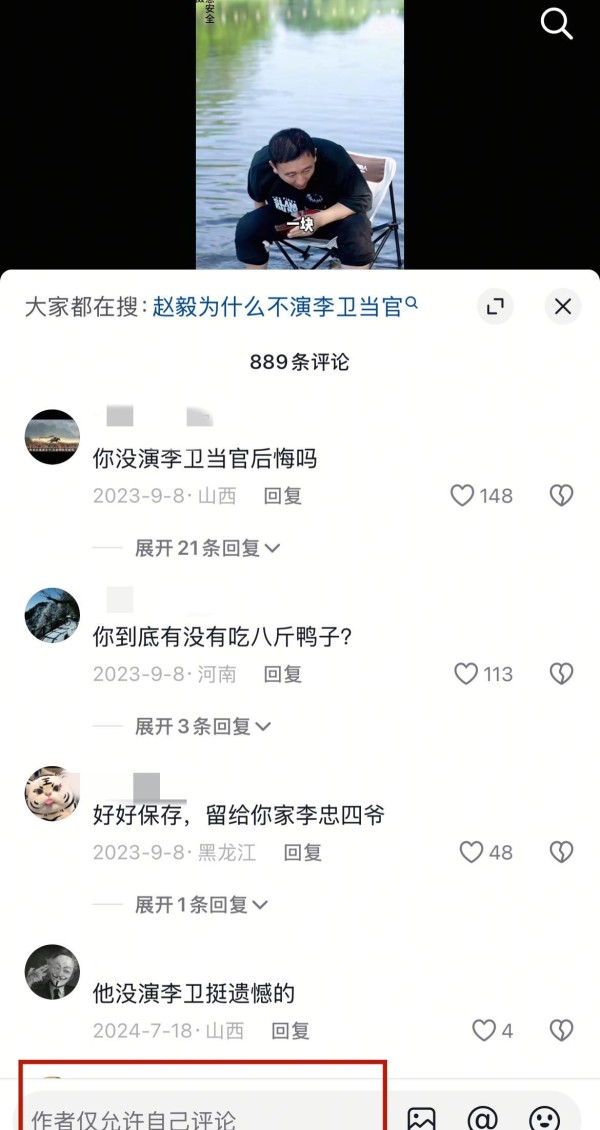Close the comments panel
This screenshot has height=1130, width=600.
pyautogui.click(x=563, y=307)
